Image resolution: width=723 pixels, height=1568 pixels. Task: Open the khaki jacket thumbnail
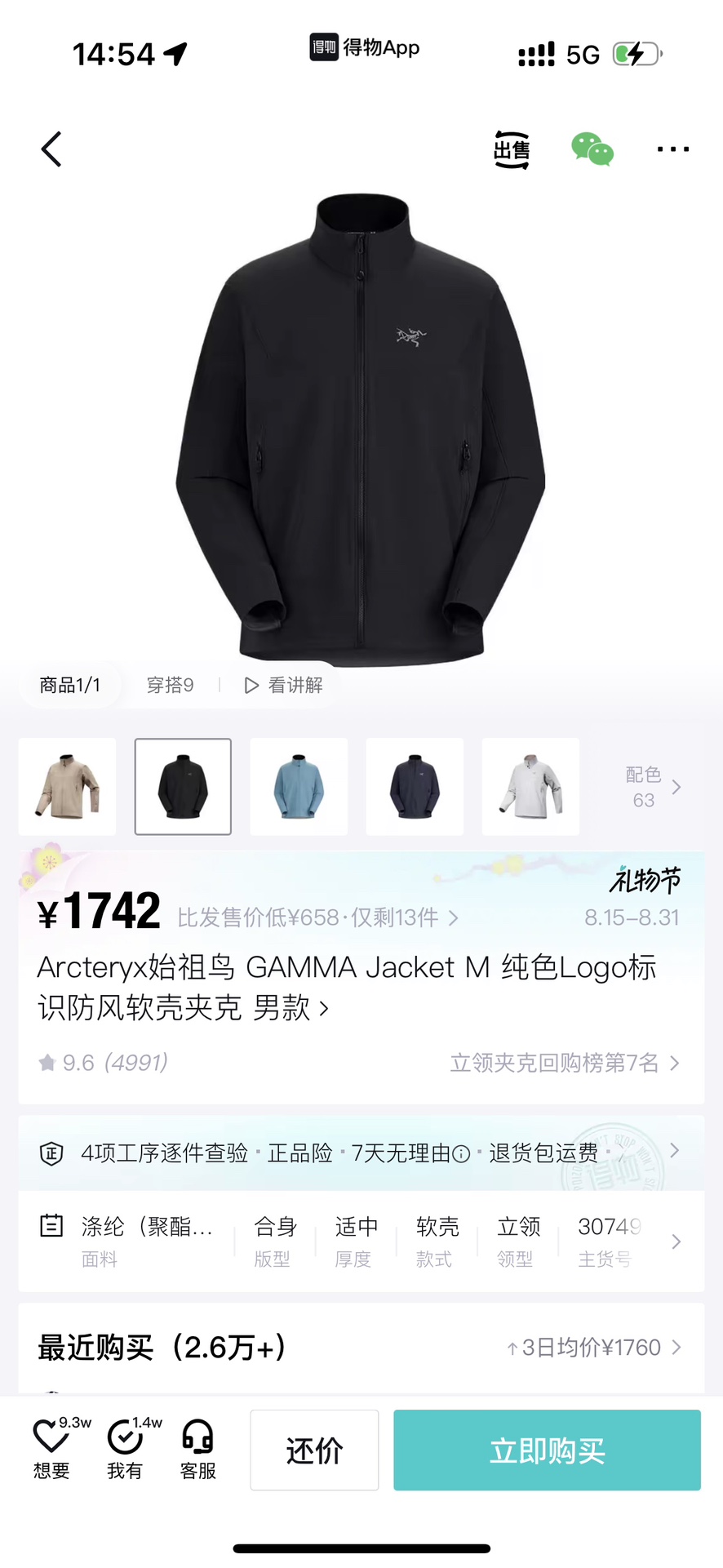click(x=67, y=787)
